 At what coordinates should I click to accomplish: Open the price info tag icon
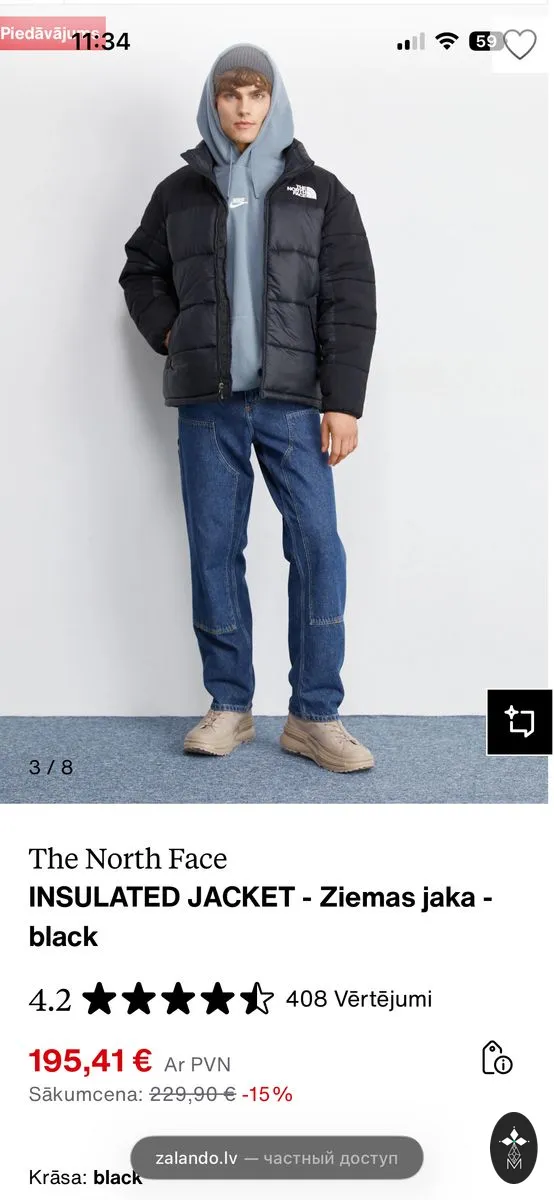(497, 1058)
